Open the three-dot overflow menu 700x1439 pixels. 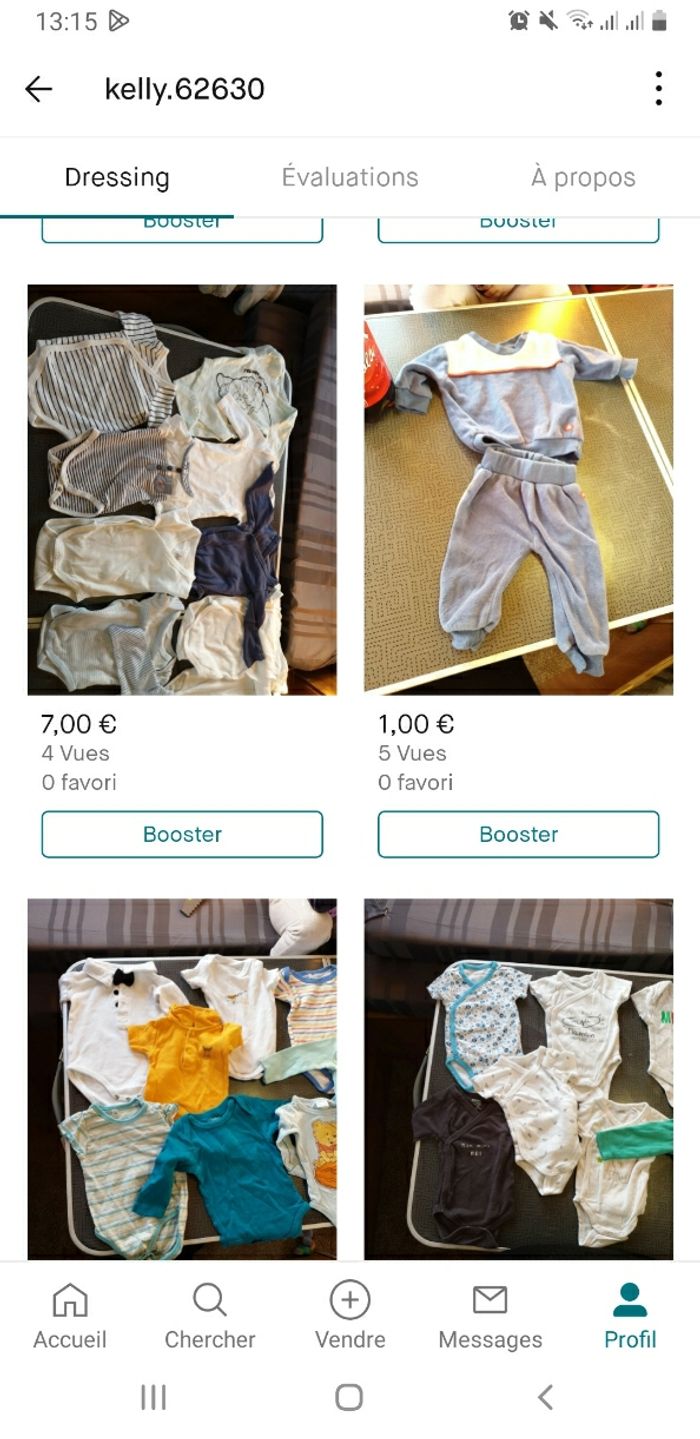click(x=658, y=89)
